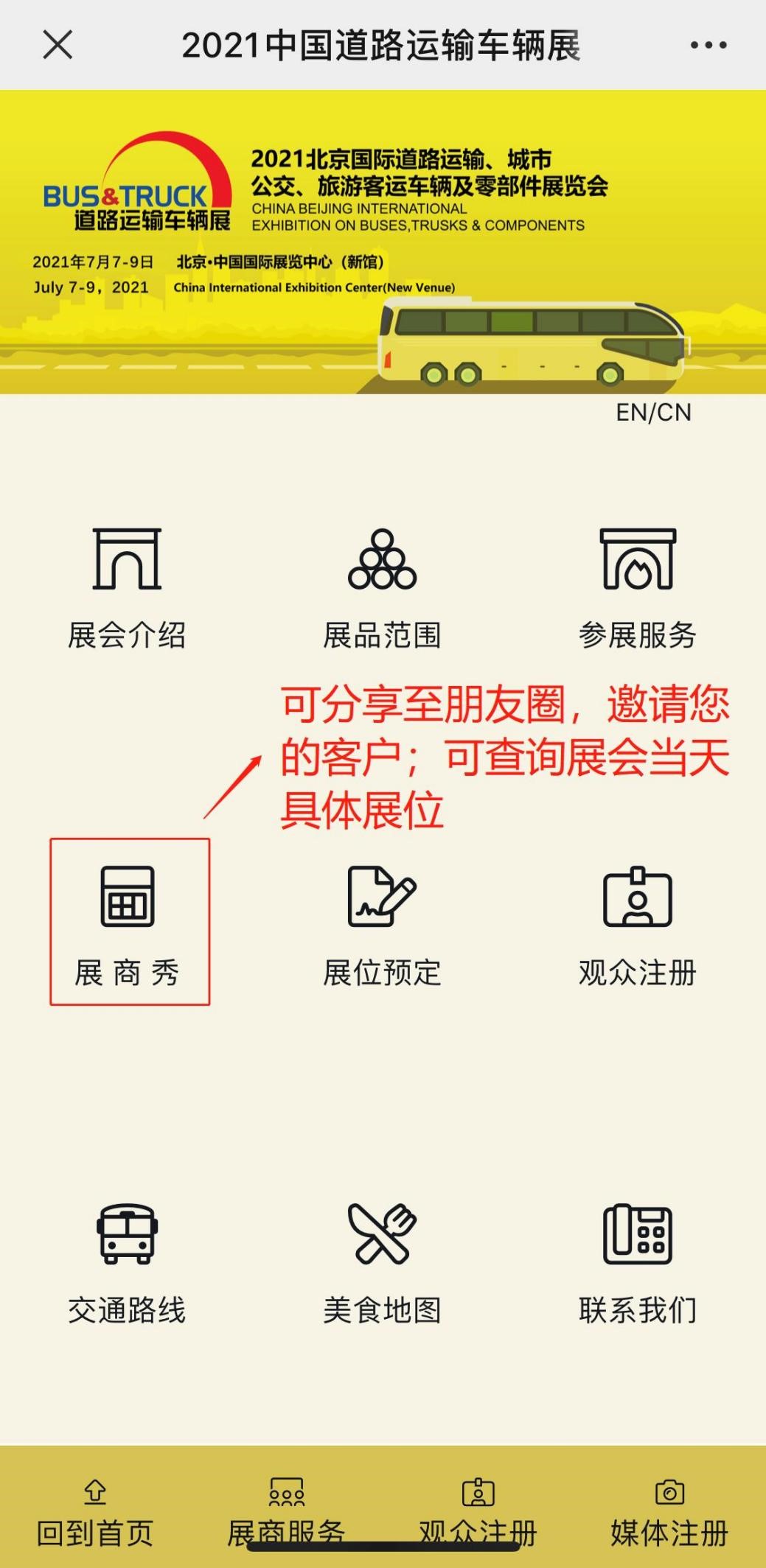Open 展位预定 booth booking
This screenshot has width=766, height=1568.
click(382, 925)
